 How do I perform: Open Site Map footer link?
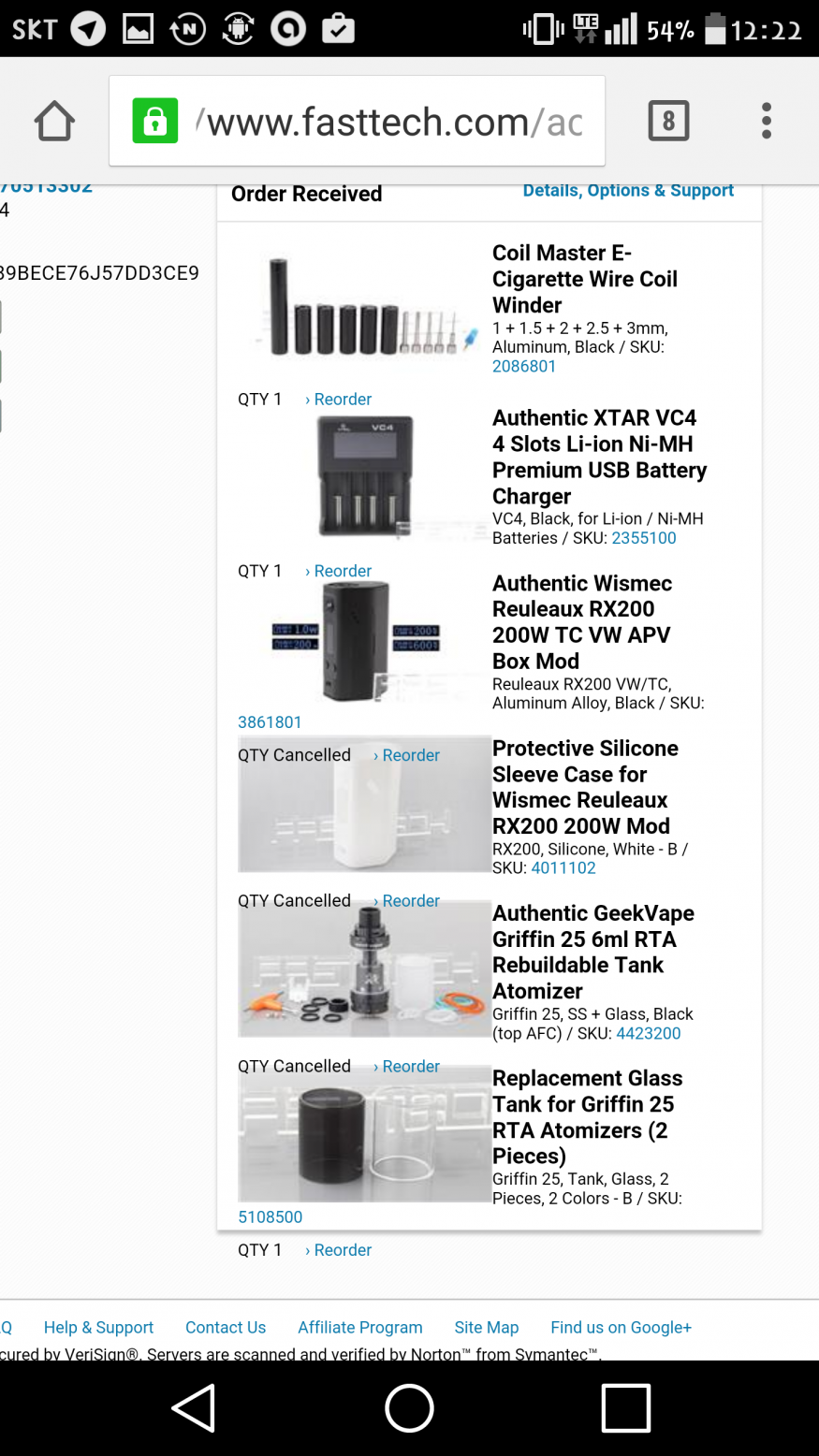tap(486, 1327)
